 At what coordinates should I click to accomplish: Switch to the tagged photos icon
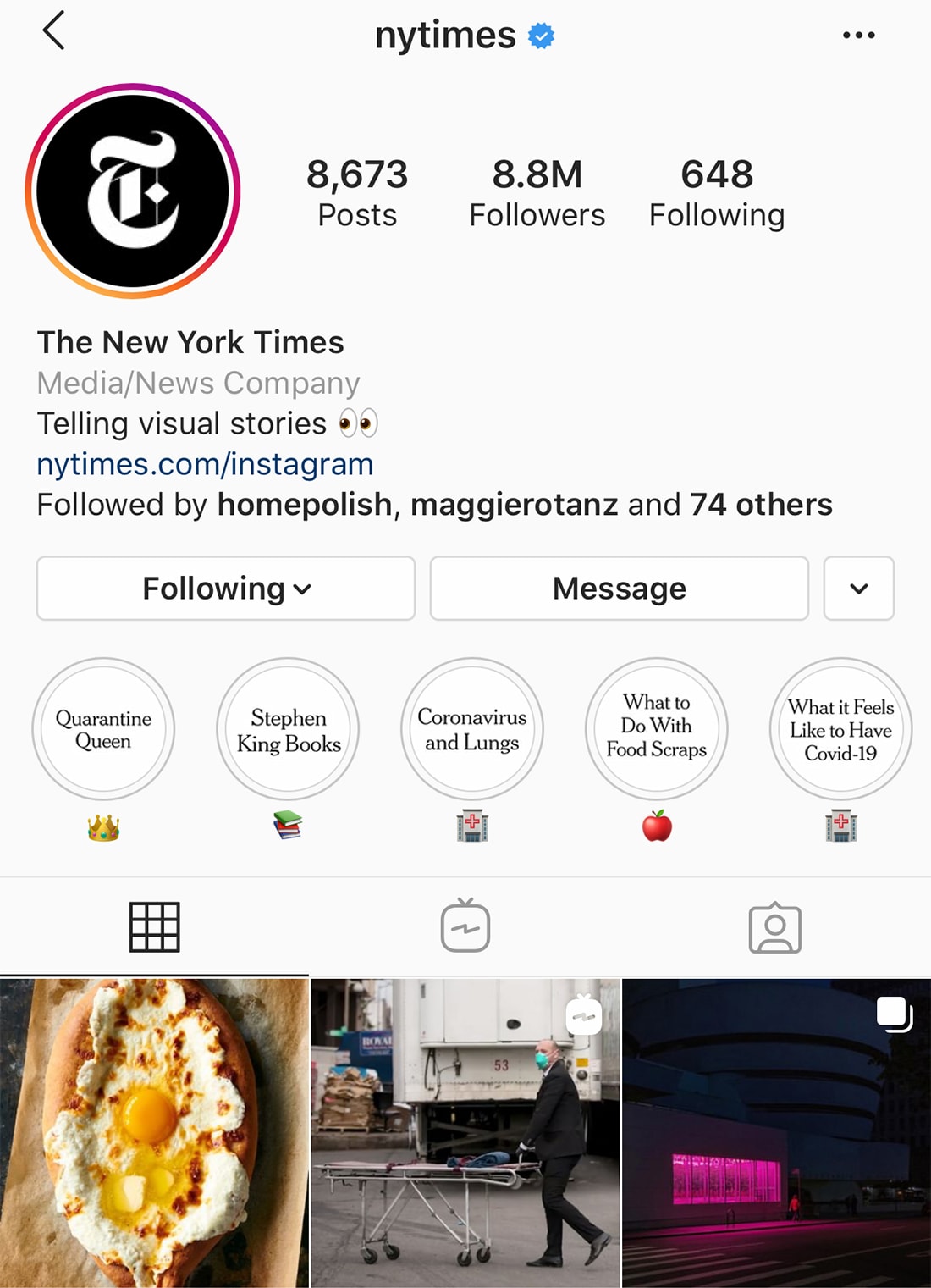point(776,926)
